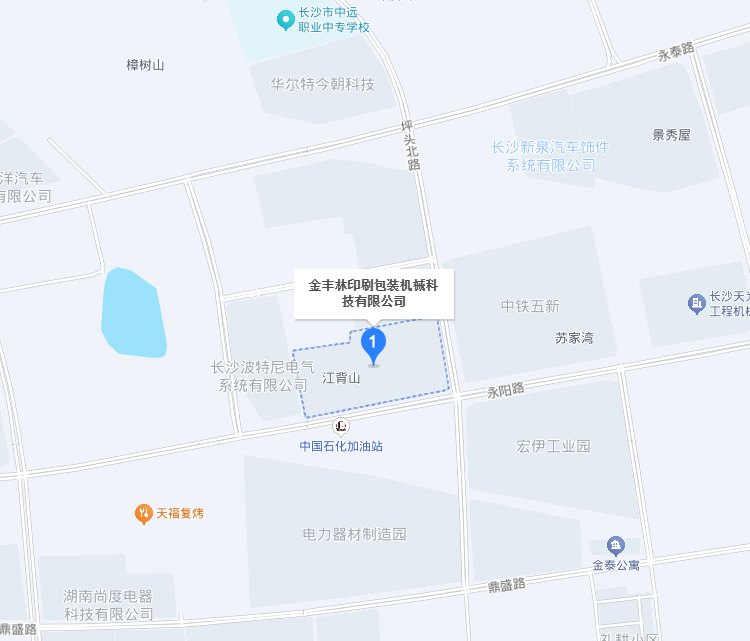Screen dimensions: 750x641
Task: Select the 中国石化加油站 gas station icon
Action: point(342,427)
